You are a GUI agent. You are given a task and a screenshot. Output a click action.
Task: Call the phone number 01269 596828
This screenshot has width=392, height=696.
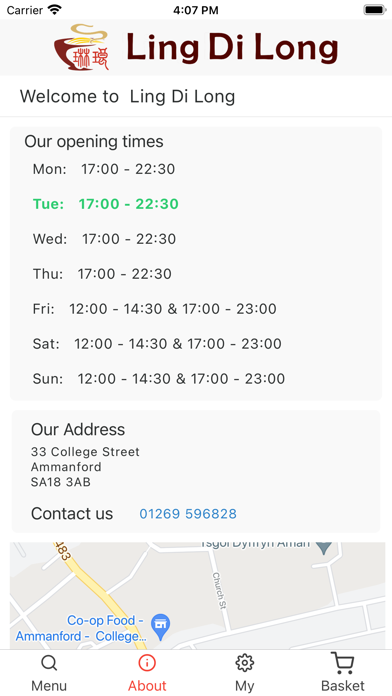click(x=188, y=514)
